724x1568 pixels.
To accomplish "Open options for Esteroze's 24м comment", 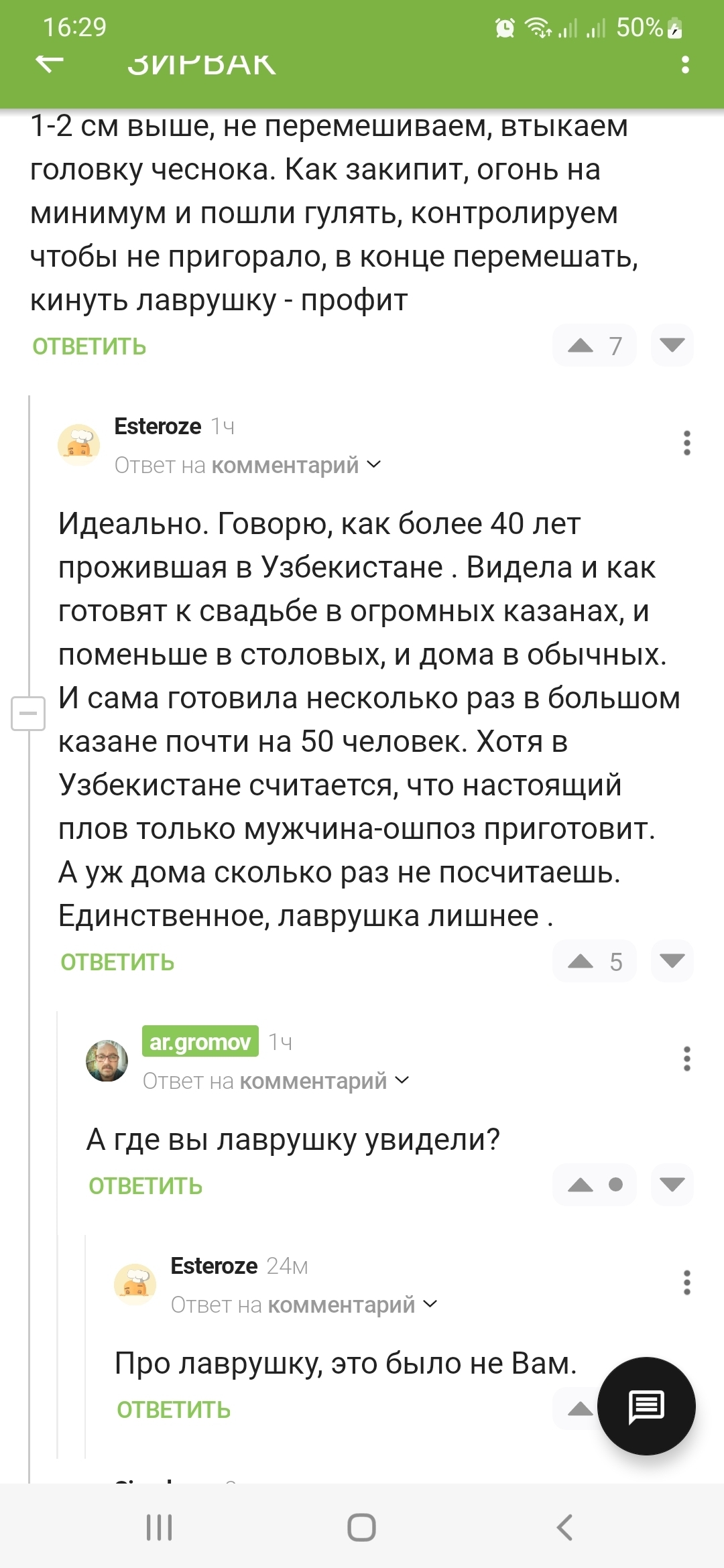I will click(686, 1283).
